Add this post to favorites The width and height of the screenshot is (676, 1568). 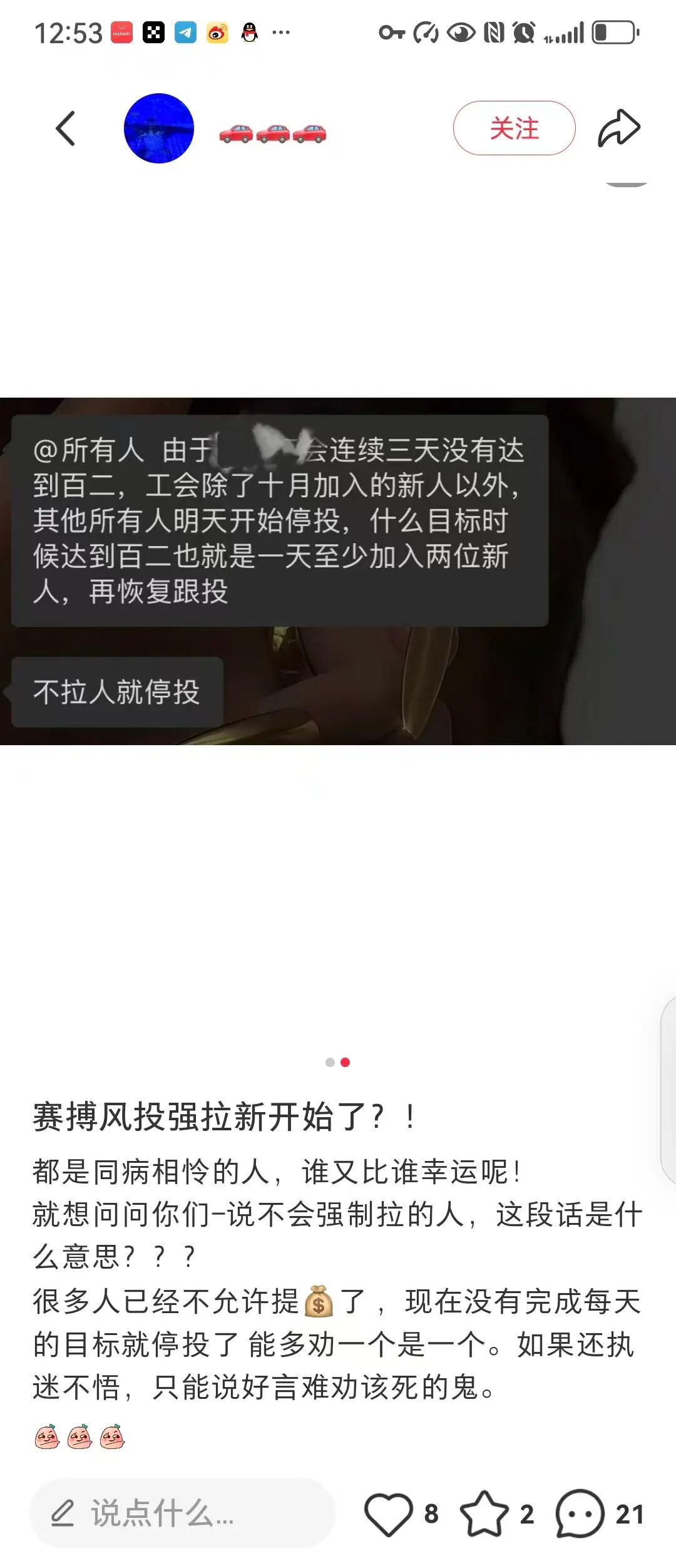(x=484, y=1514)
